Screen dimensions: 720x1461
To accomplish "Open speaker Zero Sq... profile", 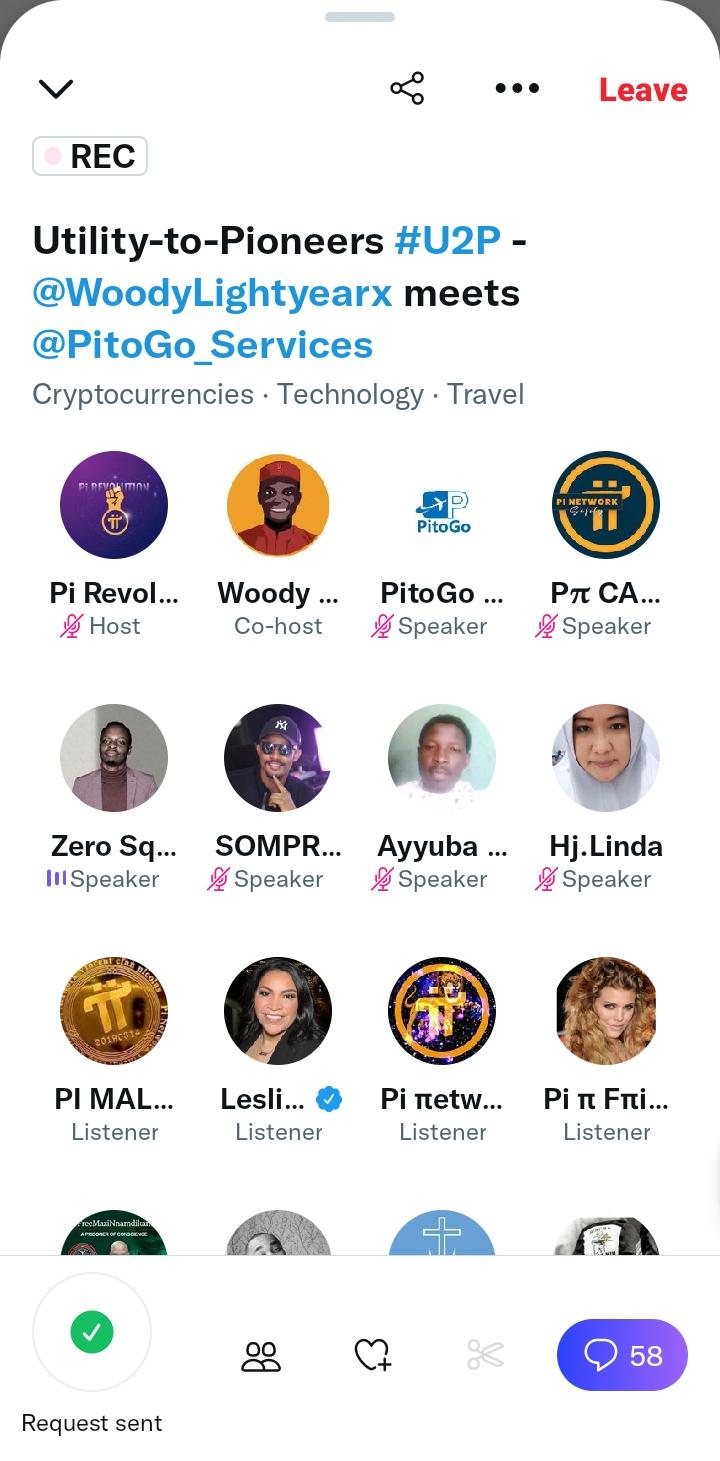I will pos(114,758).
